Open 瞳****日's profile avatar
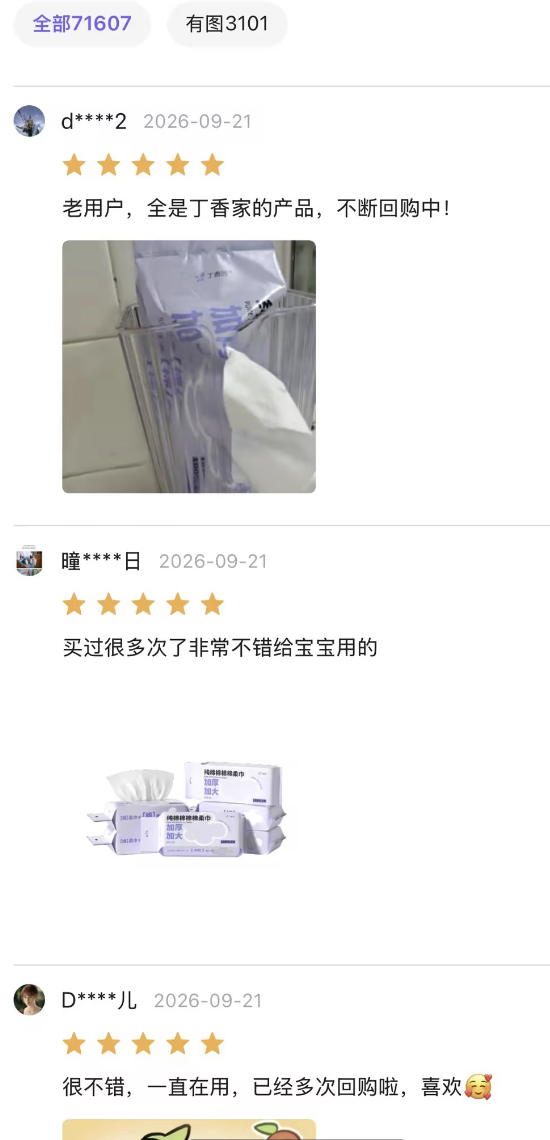The image size is (550, 1140). pyautogui.click(x=29, y=561)
